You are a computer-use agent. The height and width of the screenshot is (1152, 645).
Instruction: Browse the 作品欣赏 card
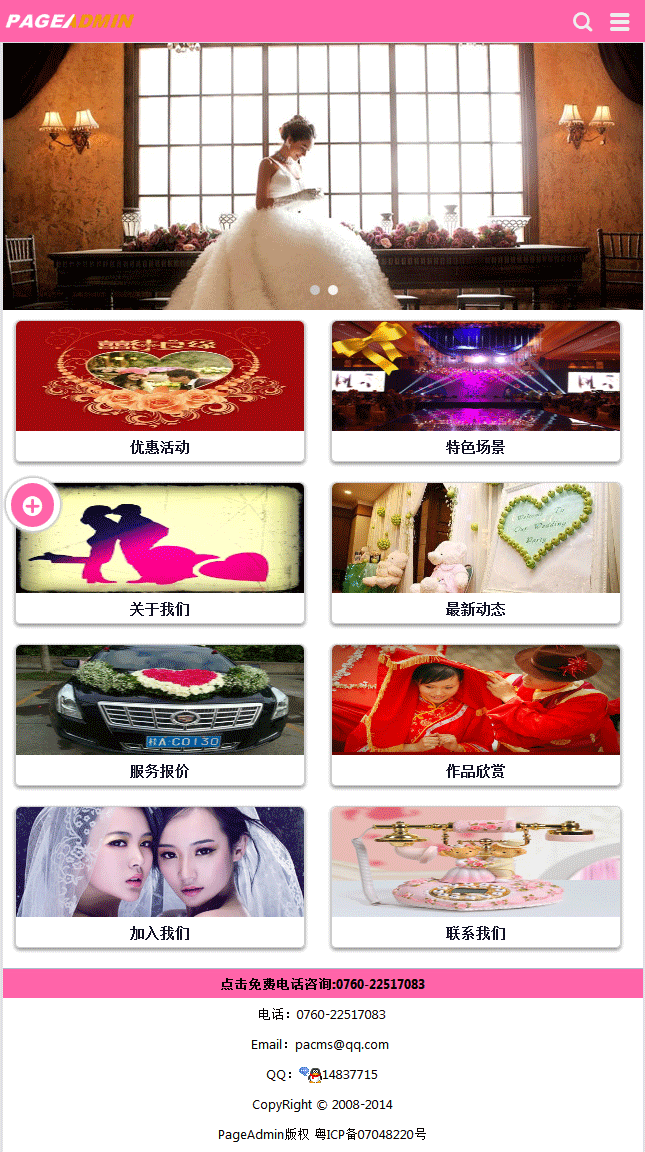pos(476,715)
